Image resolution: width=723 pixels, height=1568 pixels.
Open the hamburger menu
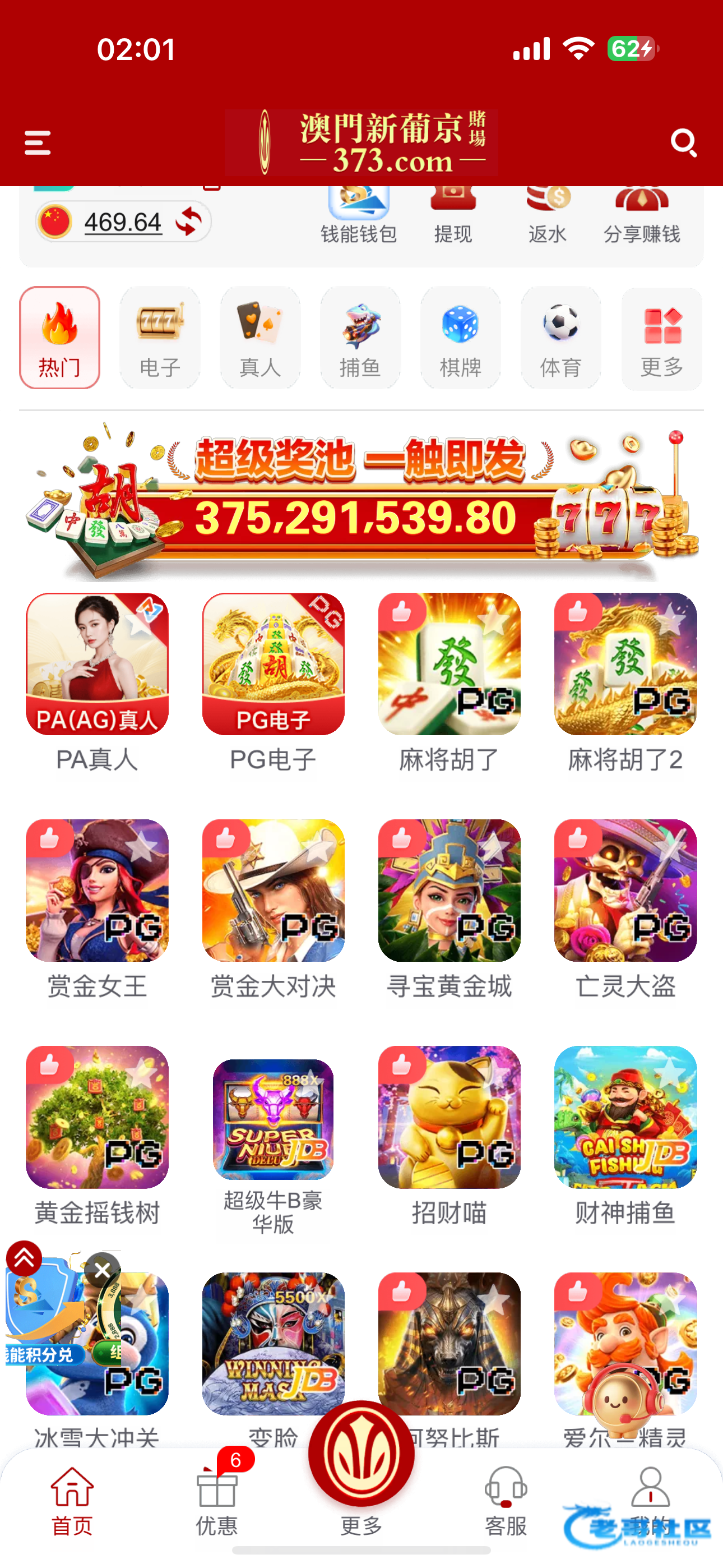coord(37,143)
